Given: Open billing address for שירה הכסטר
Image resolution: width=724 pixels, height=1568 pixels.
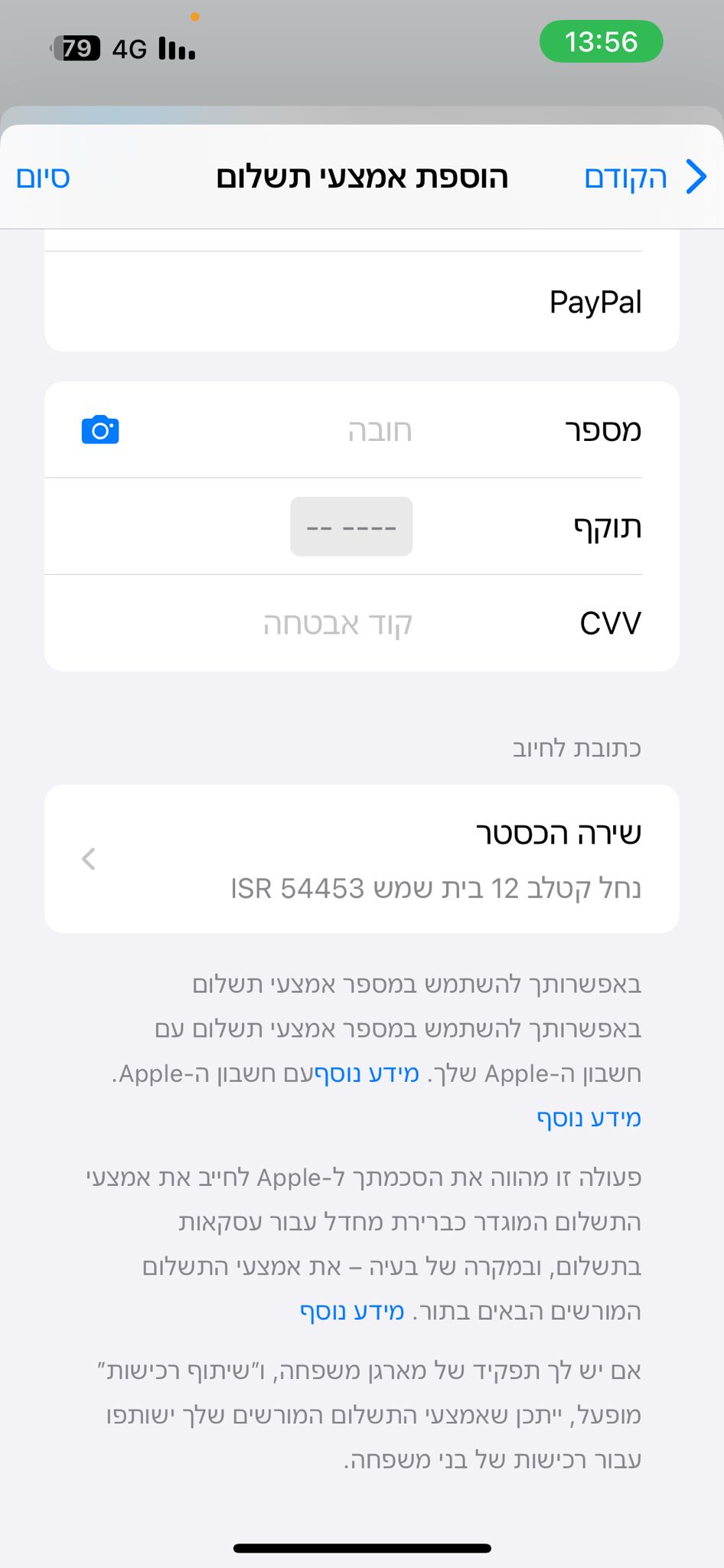Looking at the screenshot, I should pos(361,859).
